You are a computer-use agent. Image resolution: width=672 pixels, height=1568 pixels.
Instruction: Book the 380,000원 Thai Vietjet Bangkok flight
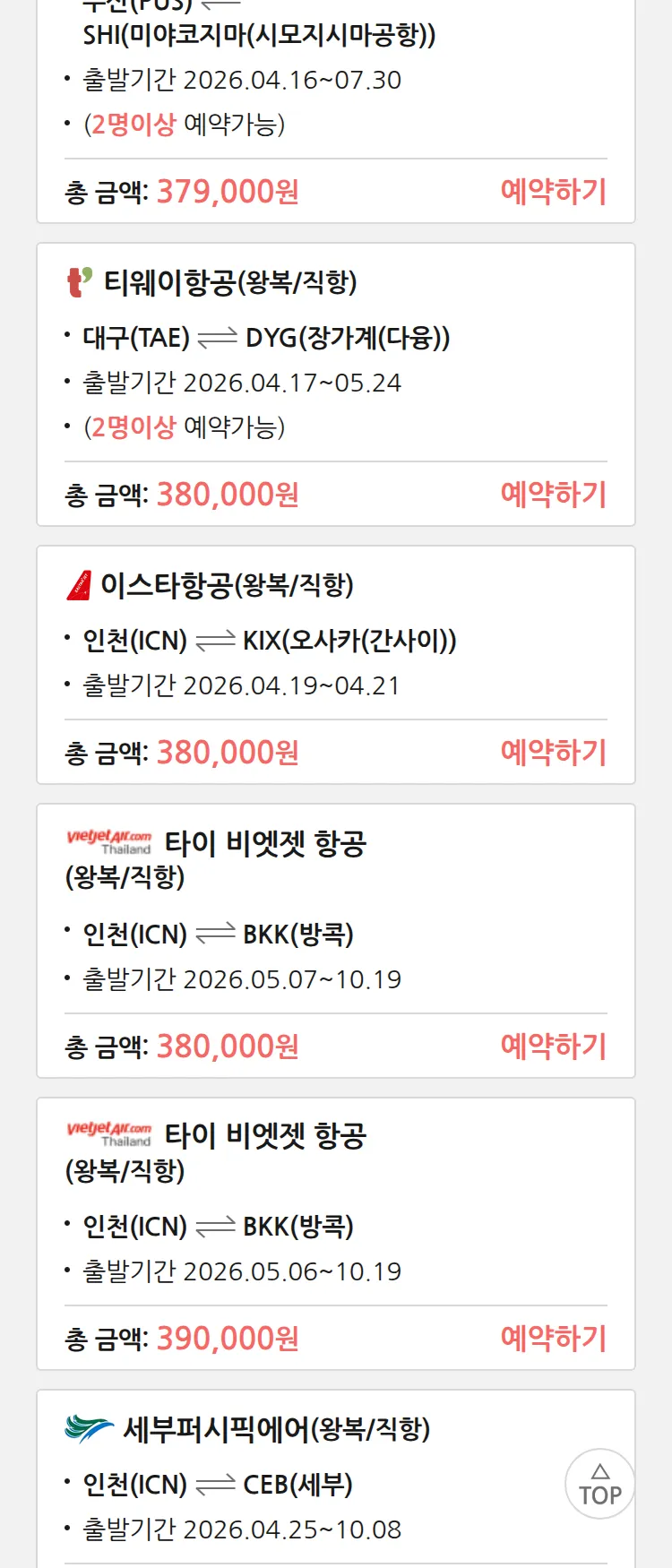click(x=553, y=1047)
